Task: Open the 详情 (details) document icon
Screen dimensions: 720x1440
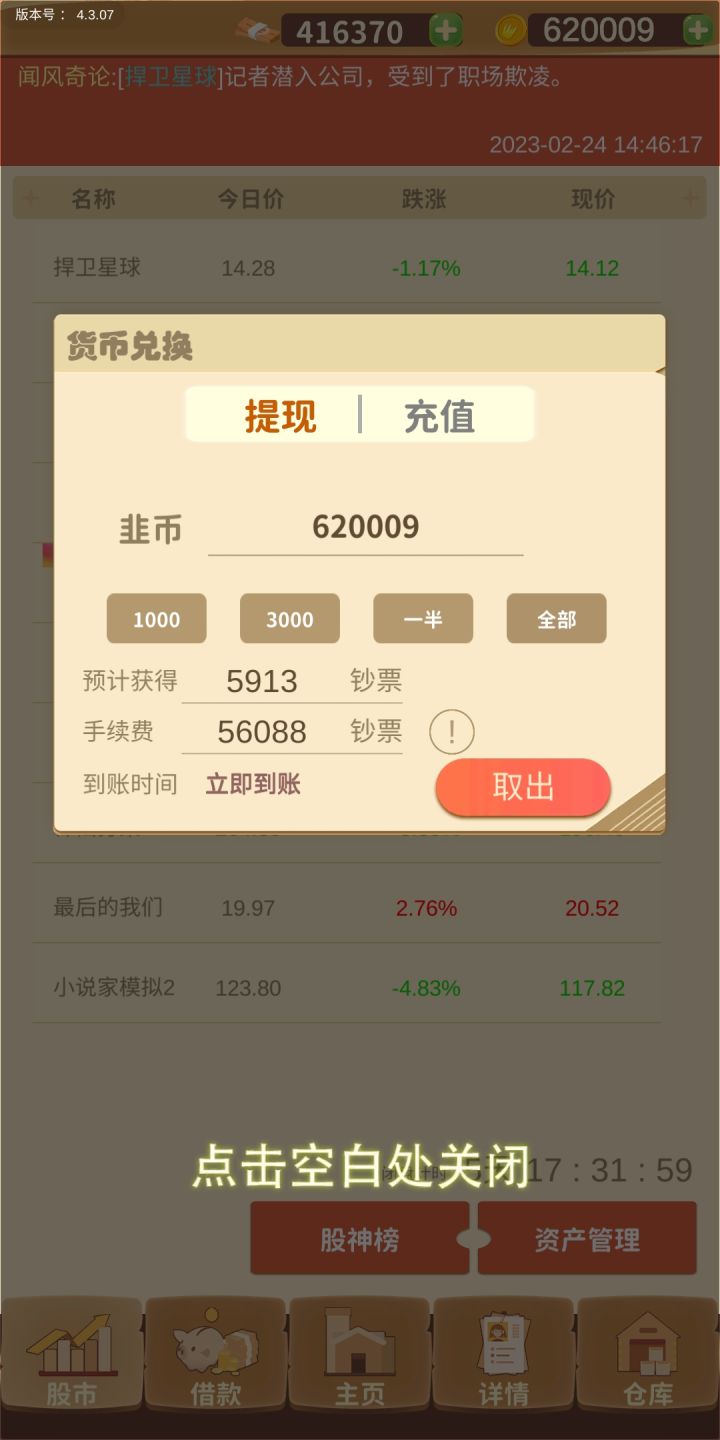Action: 503,1355
